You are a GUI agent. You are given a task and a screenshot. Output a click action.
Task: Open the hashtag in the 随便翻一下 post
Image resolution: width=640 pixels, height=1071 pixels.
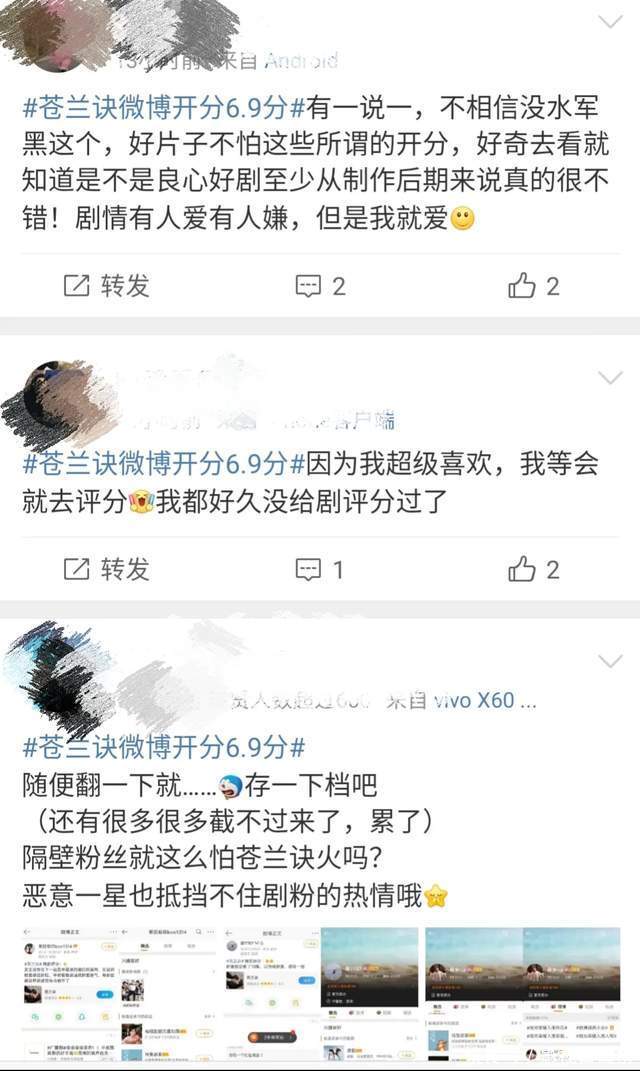163,747
